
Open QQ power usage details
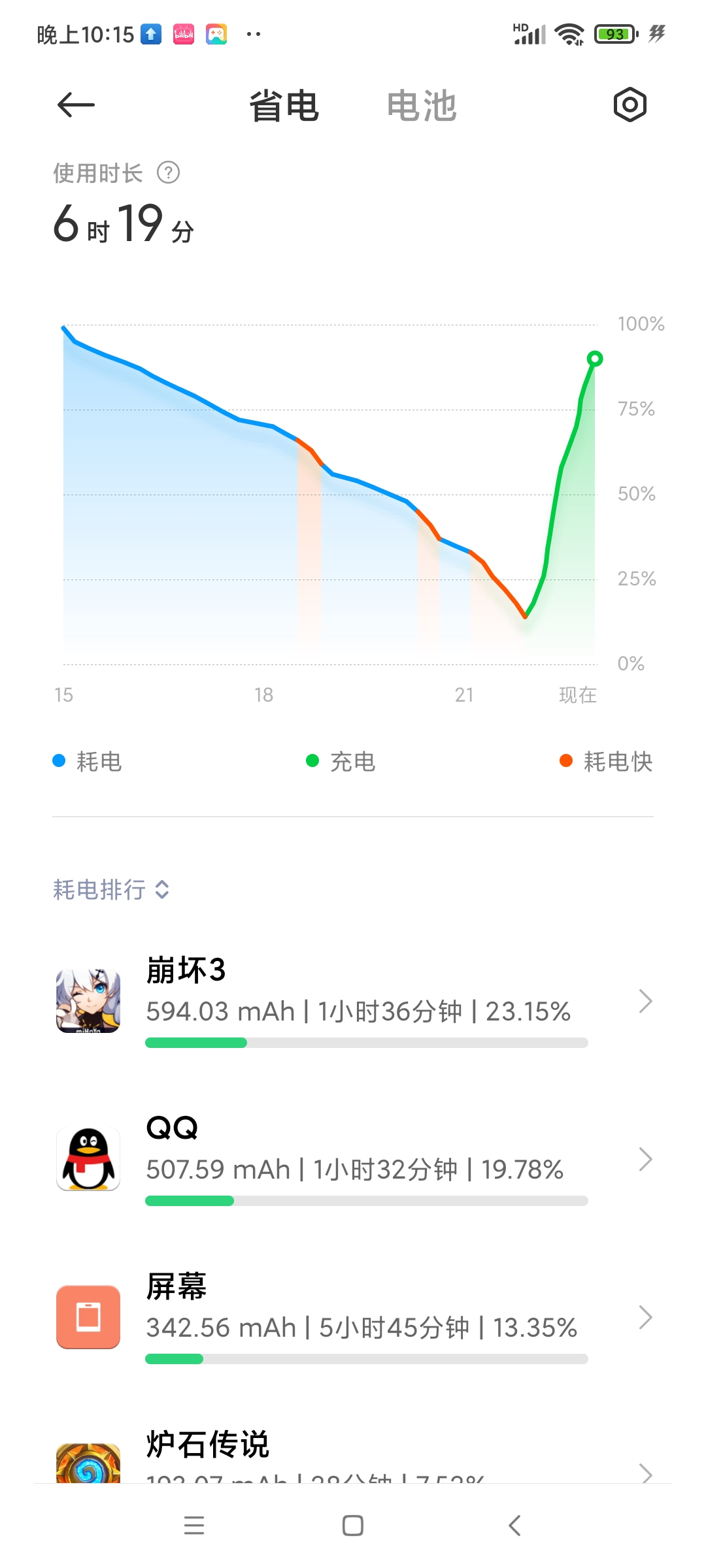(353, 1160)
